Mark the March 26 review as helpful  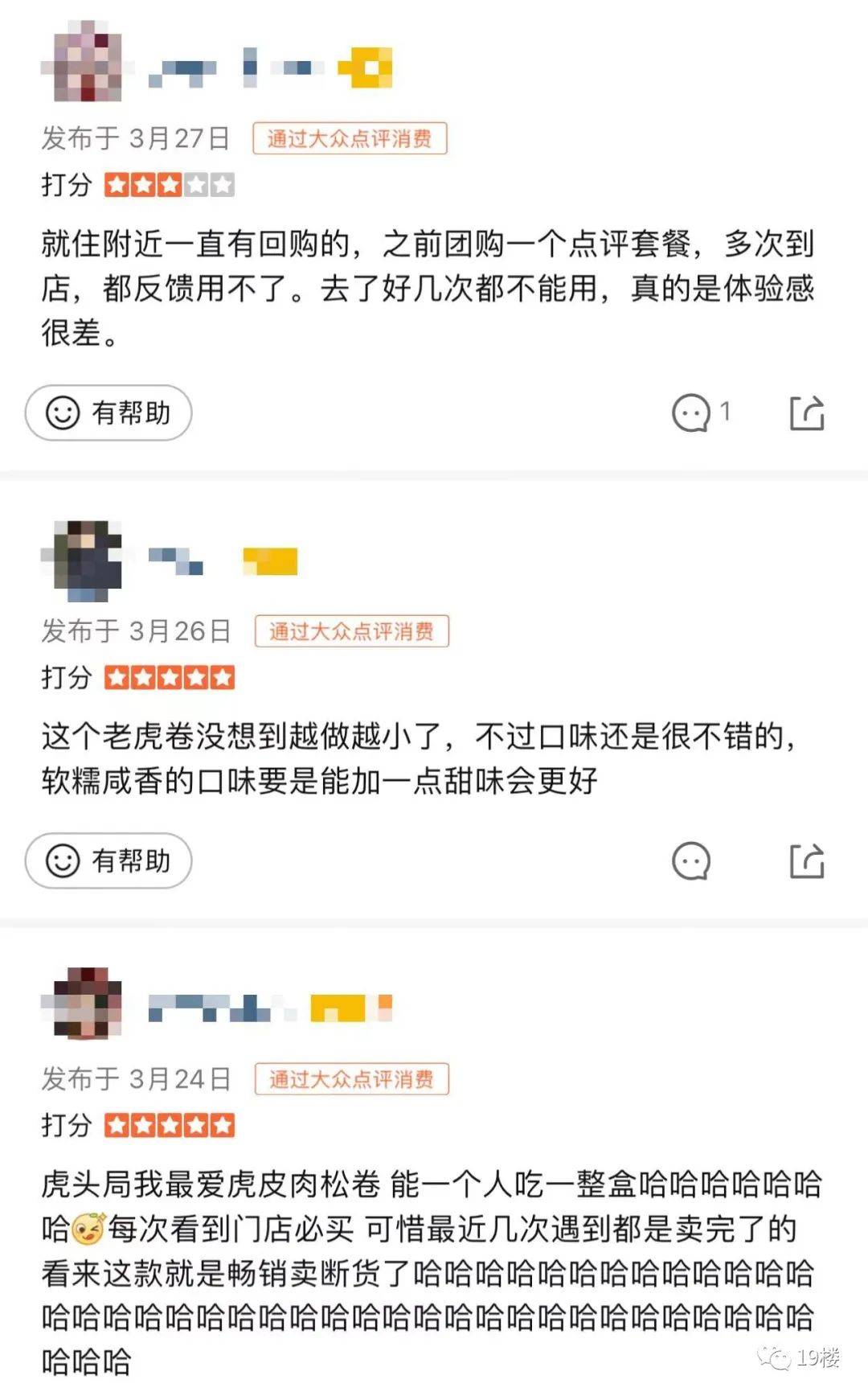point(108,860)
